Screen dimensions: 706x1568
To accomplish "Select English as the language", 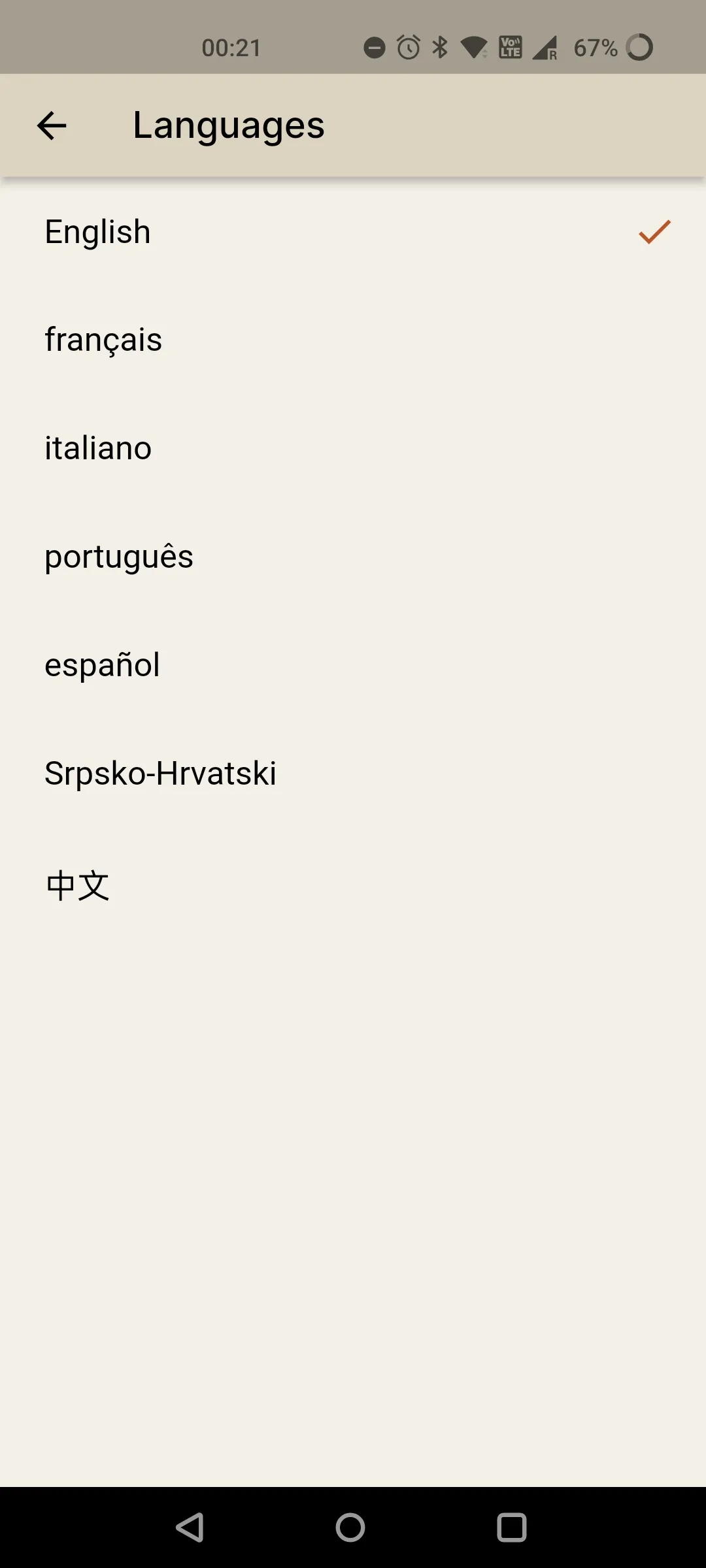I will click(x=97, y=231).
